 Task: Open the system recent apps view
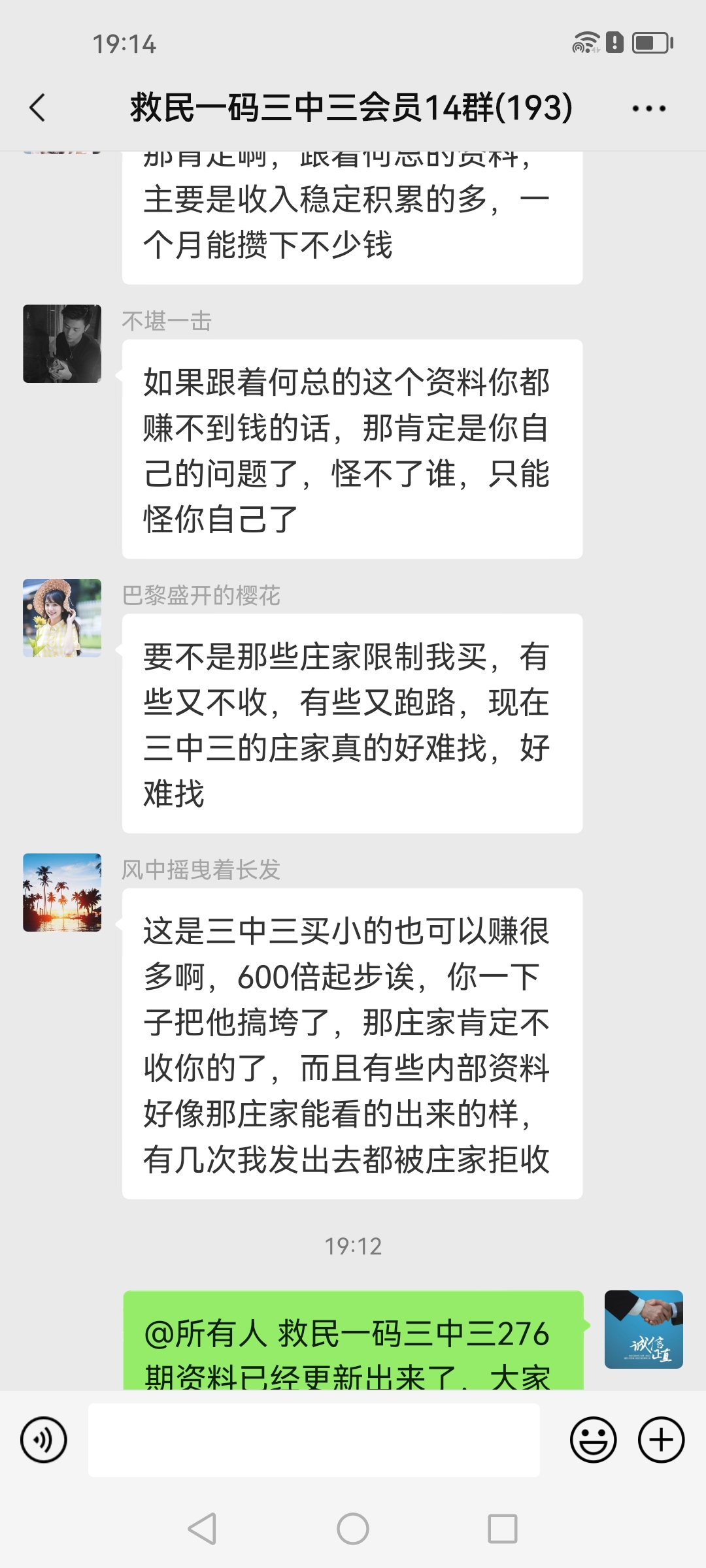tap(502, 1529)
